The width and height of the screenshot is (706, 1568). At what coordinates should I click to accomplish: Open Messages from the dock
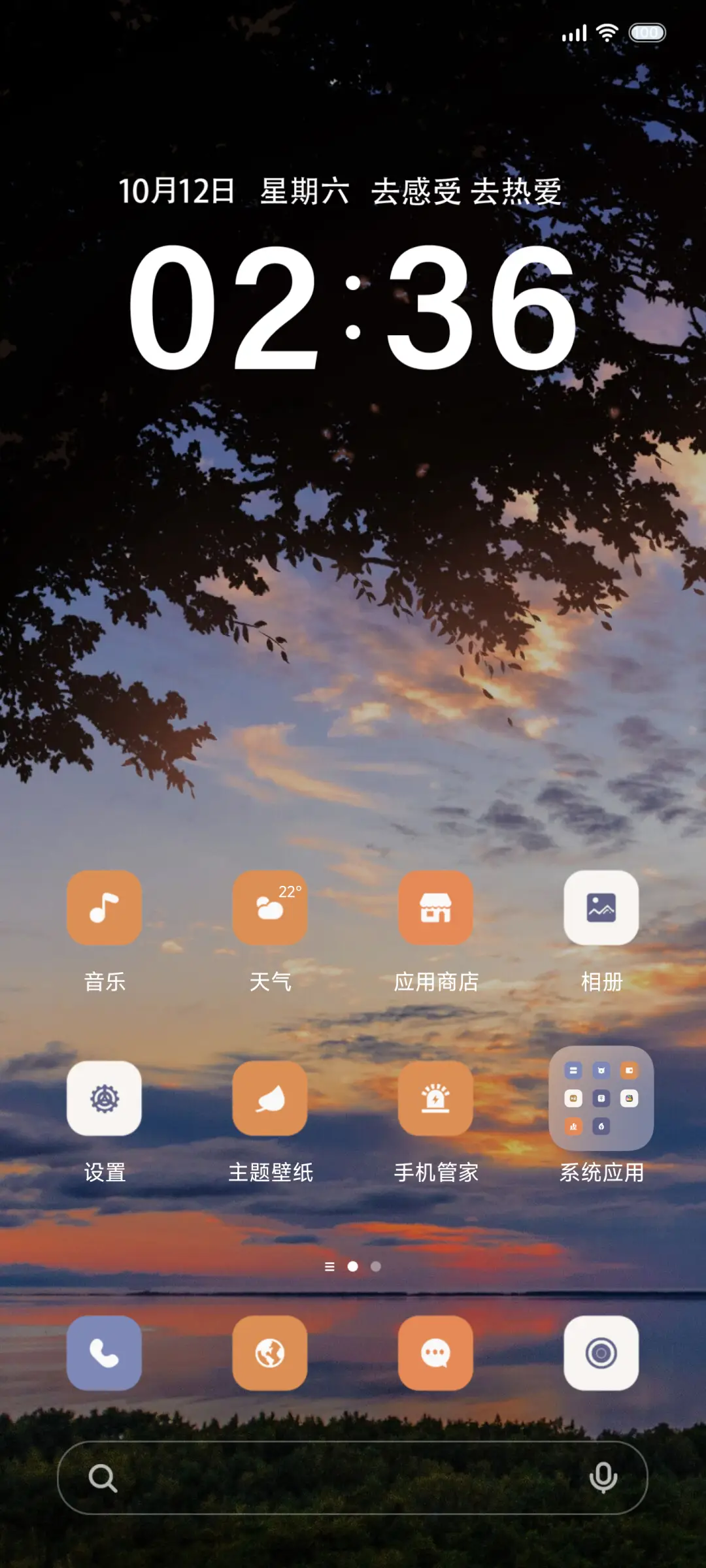pos(436,1353)
